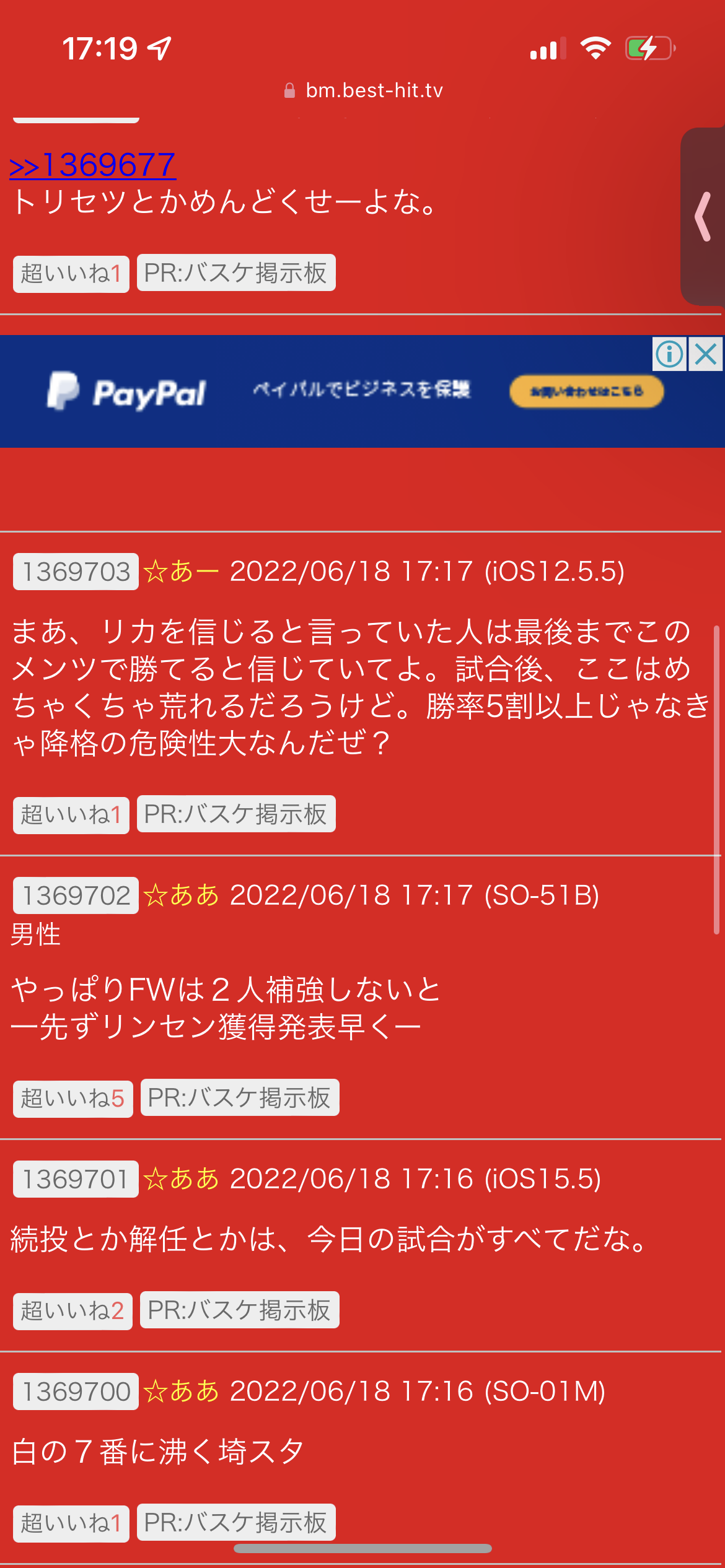Open PR:バスケ掲示板 under post 1369701
725x1568 pixels.
[x=240, y=1310]
